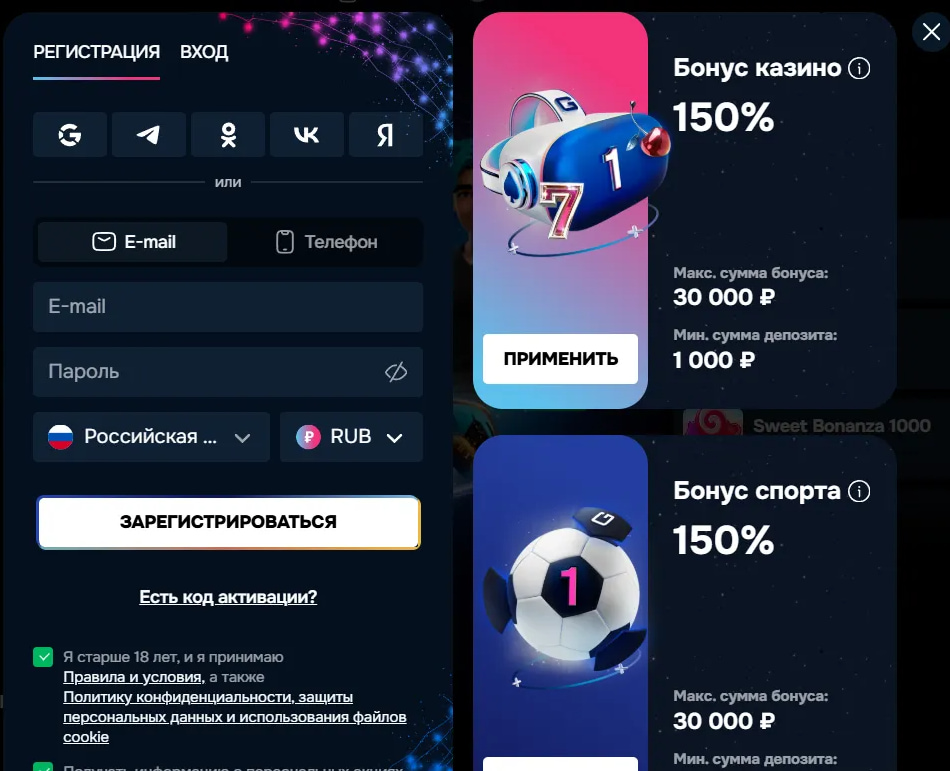Open the Правила и условия link
950x771 pixels.
(134, 677)
